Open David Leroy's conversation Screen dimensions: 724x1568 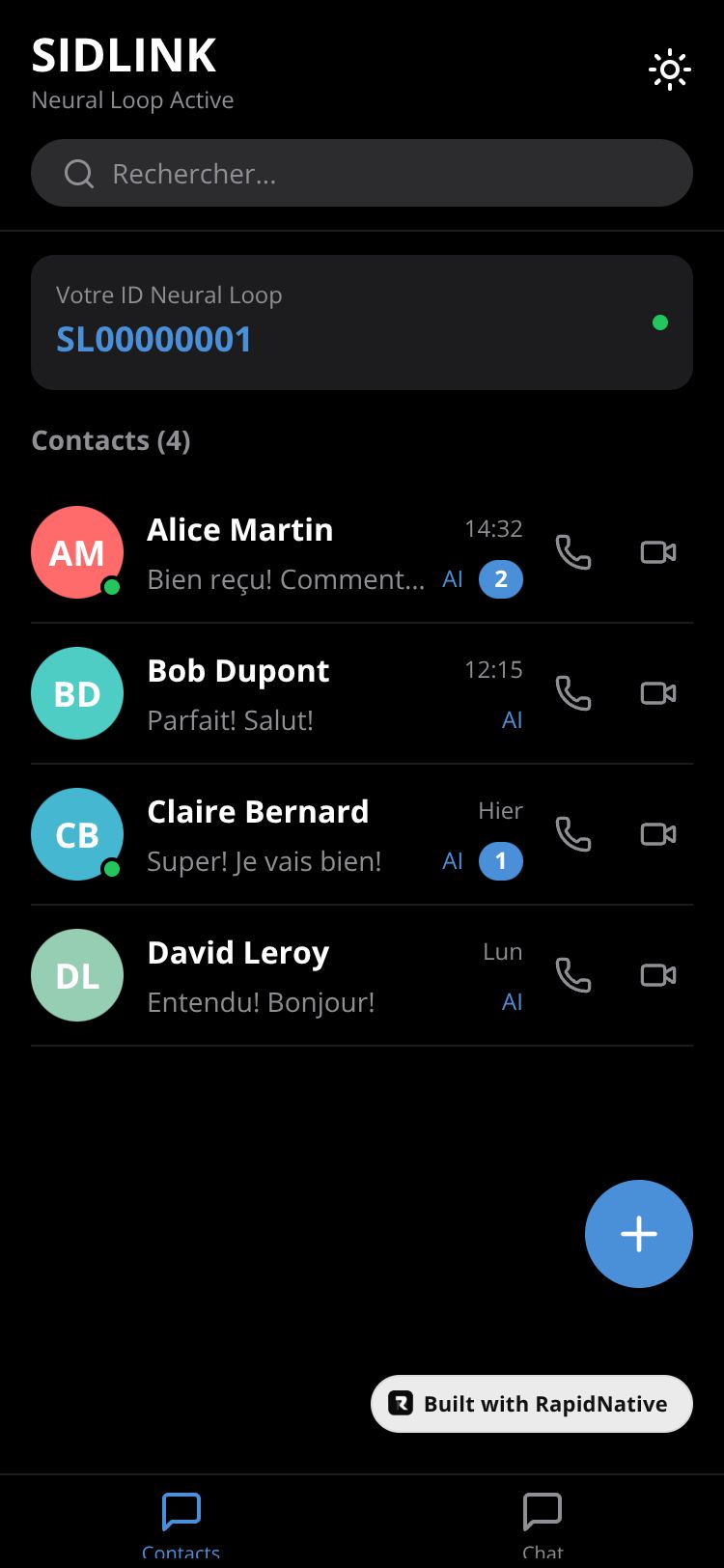285,975
